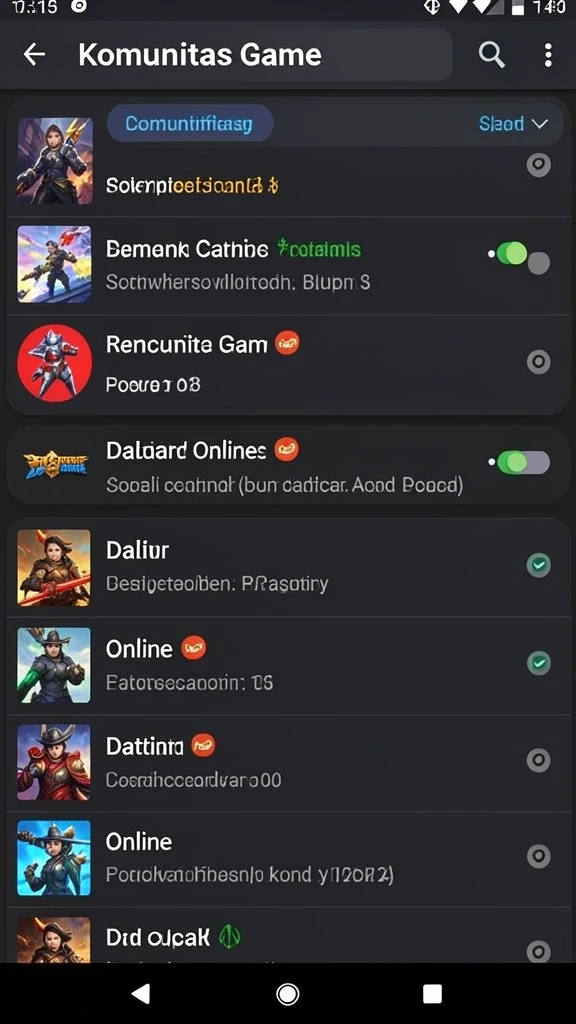This screenshot has height=1024, width=576.
Task: Select the radio button for Rencunita Gam
Action: 538,361
